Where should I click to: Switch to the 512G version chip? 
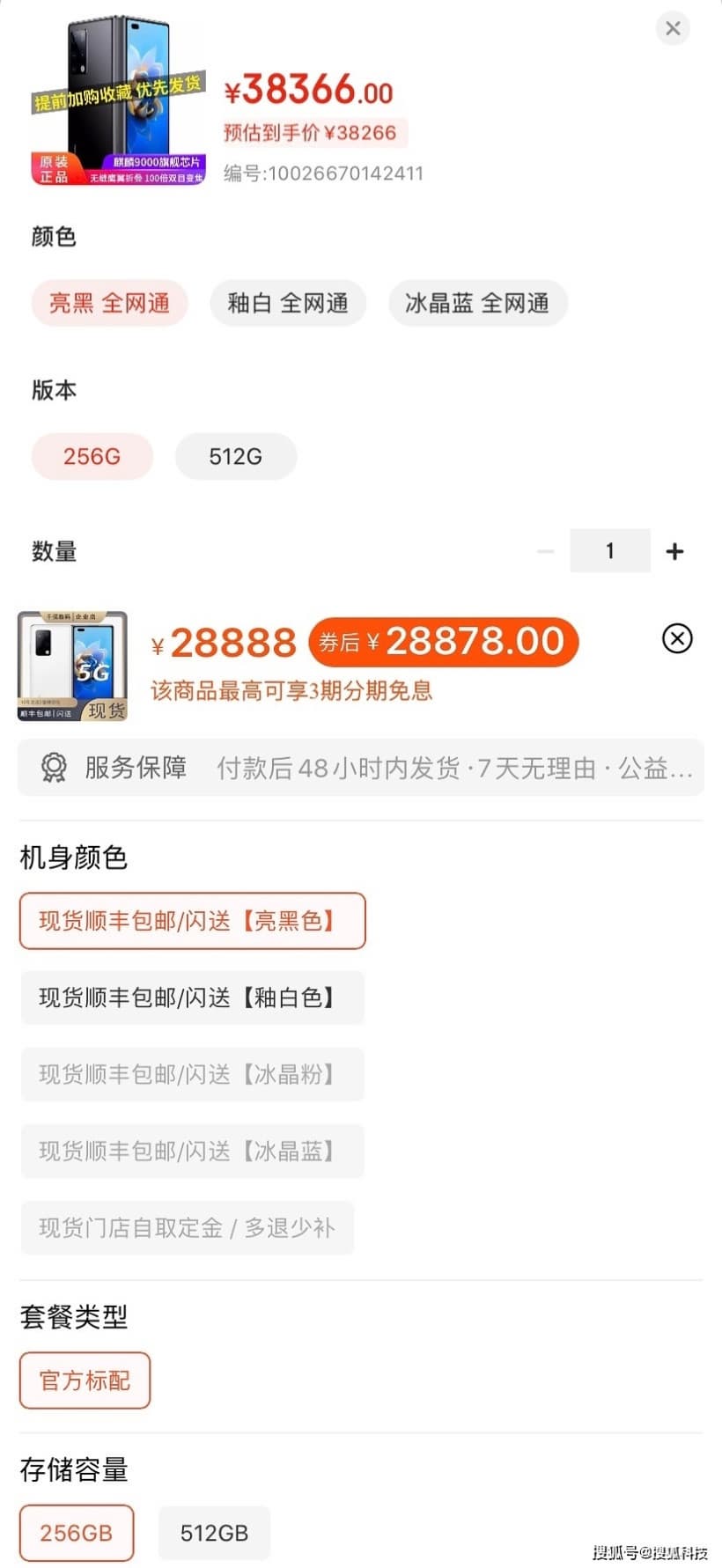tap(235, 457)
